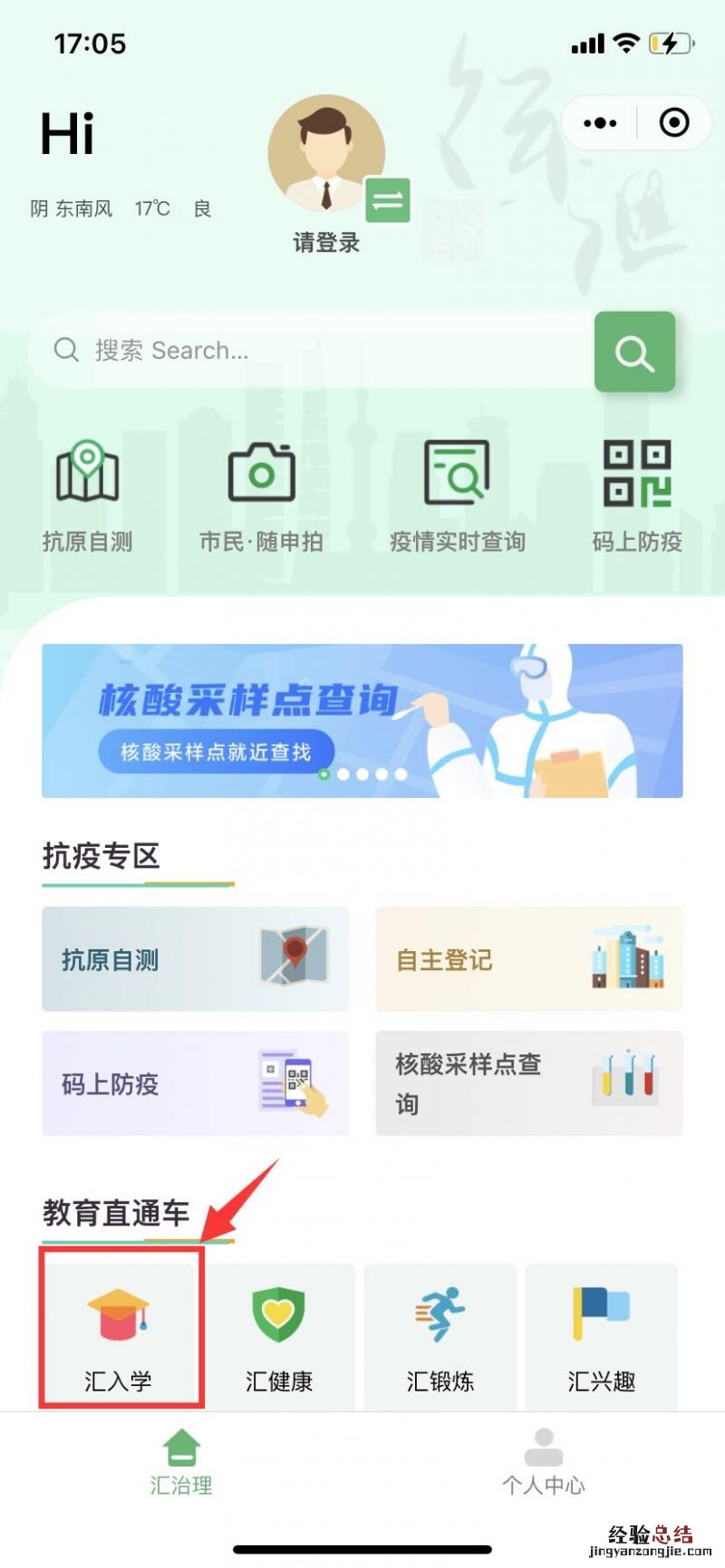Screen dimensions: 725x1568
Task: Focus the 搜索 Search field
Action: tap(308, 351)
